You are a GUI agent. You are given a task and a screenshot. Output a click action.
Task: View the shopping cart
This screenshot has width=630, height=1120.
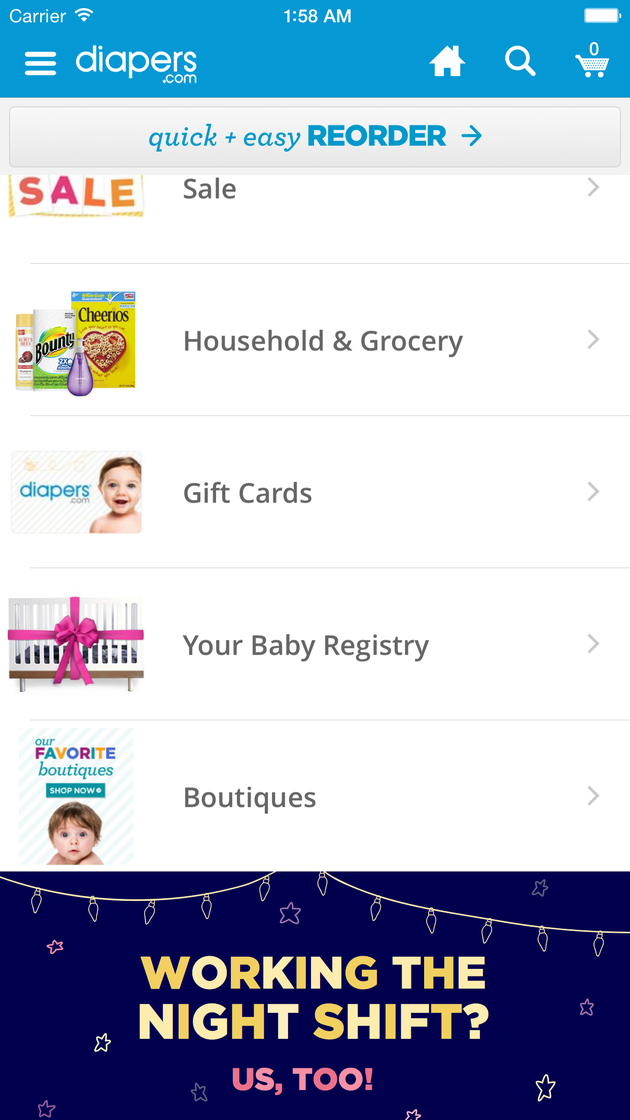tap(592, 62)
